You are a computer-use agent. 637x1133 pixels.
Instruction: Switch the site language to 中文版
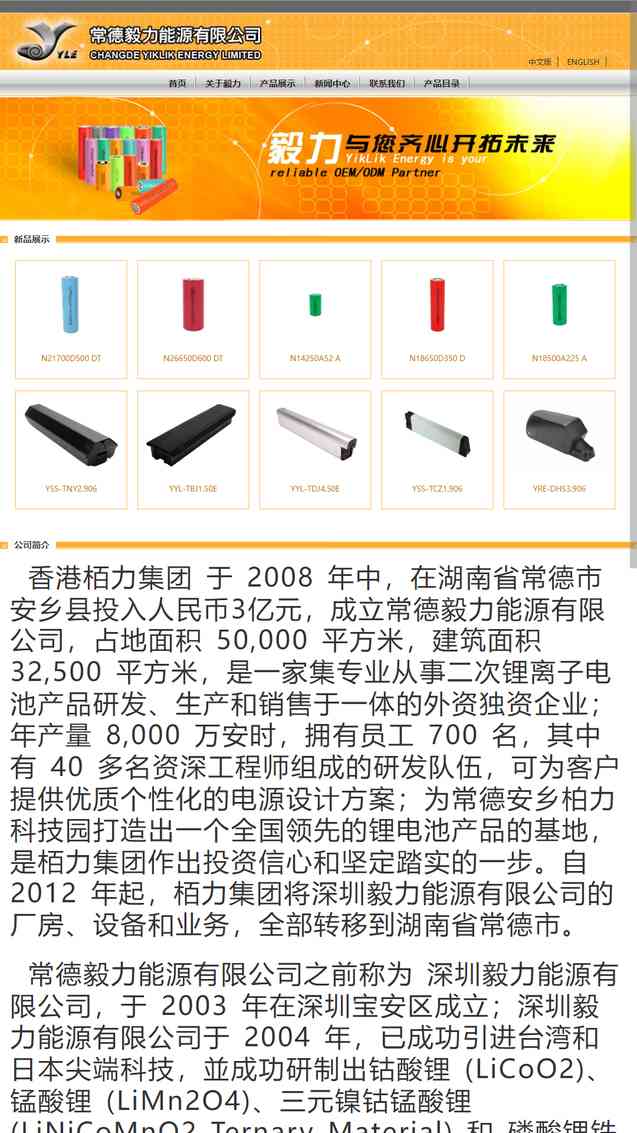click(540, 62)
